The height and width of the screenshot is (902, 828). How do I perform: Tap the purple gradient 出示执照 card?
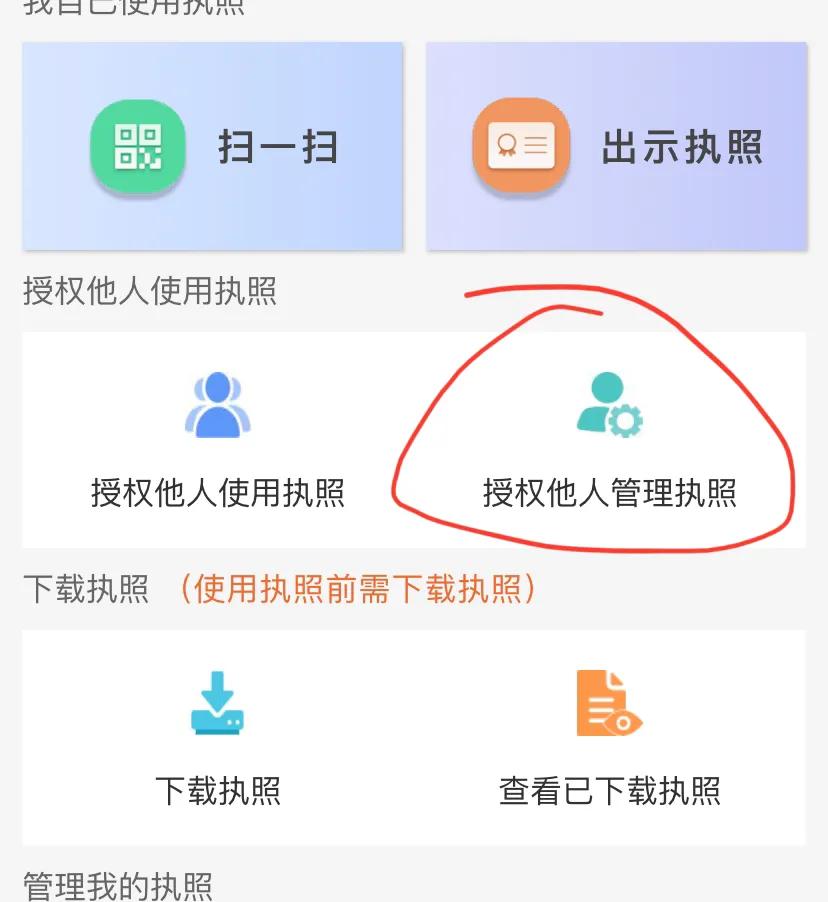click(x=617, y=145)
